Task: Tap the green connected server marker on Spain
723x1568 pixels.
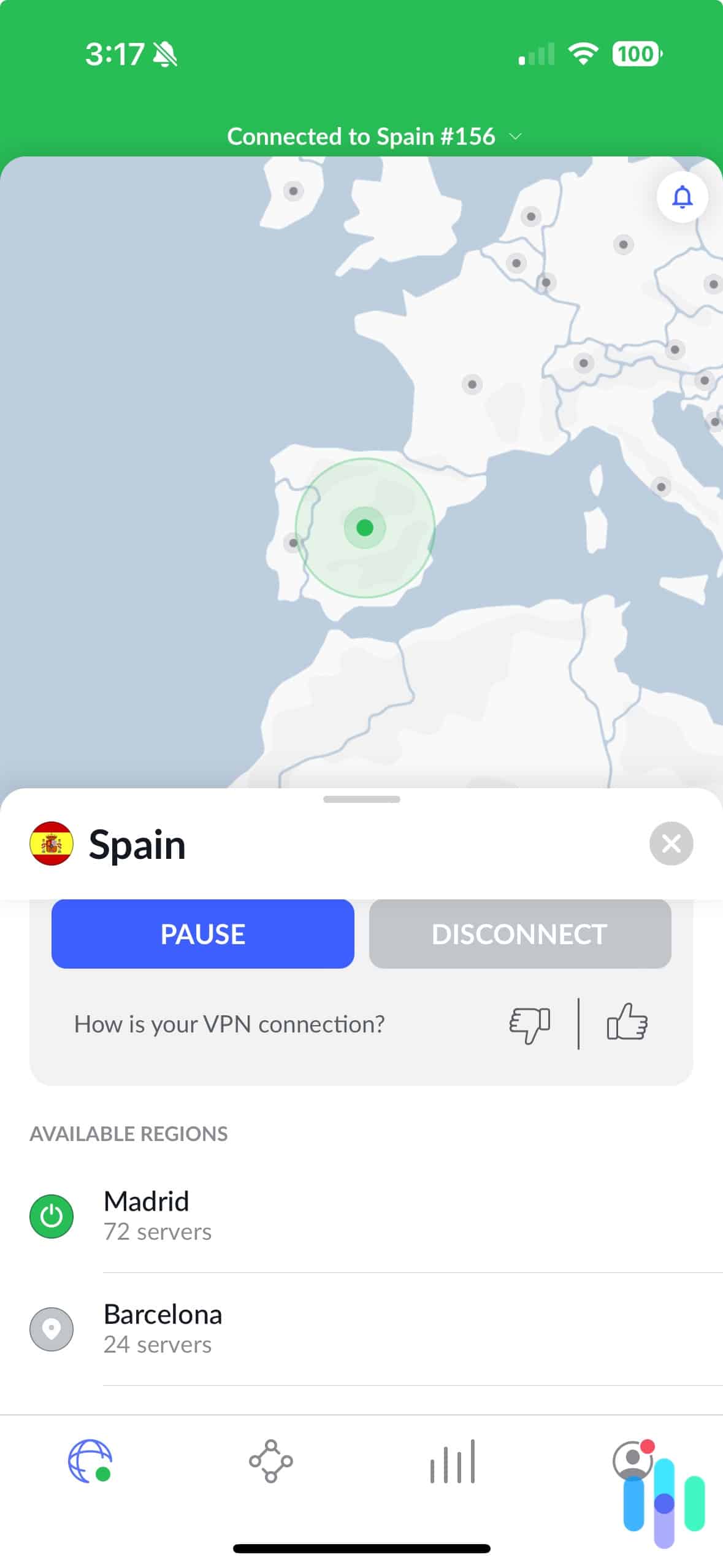Action: point(364,526)
